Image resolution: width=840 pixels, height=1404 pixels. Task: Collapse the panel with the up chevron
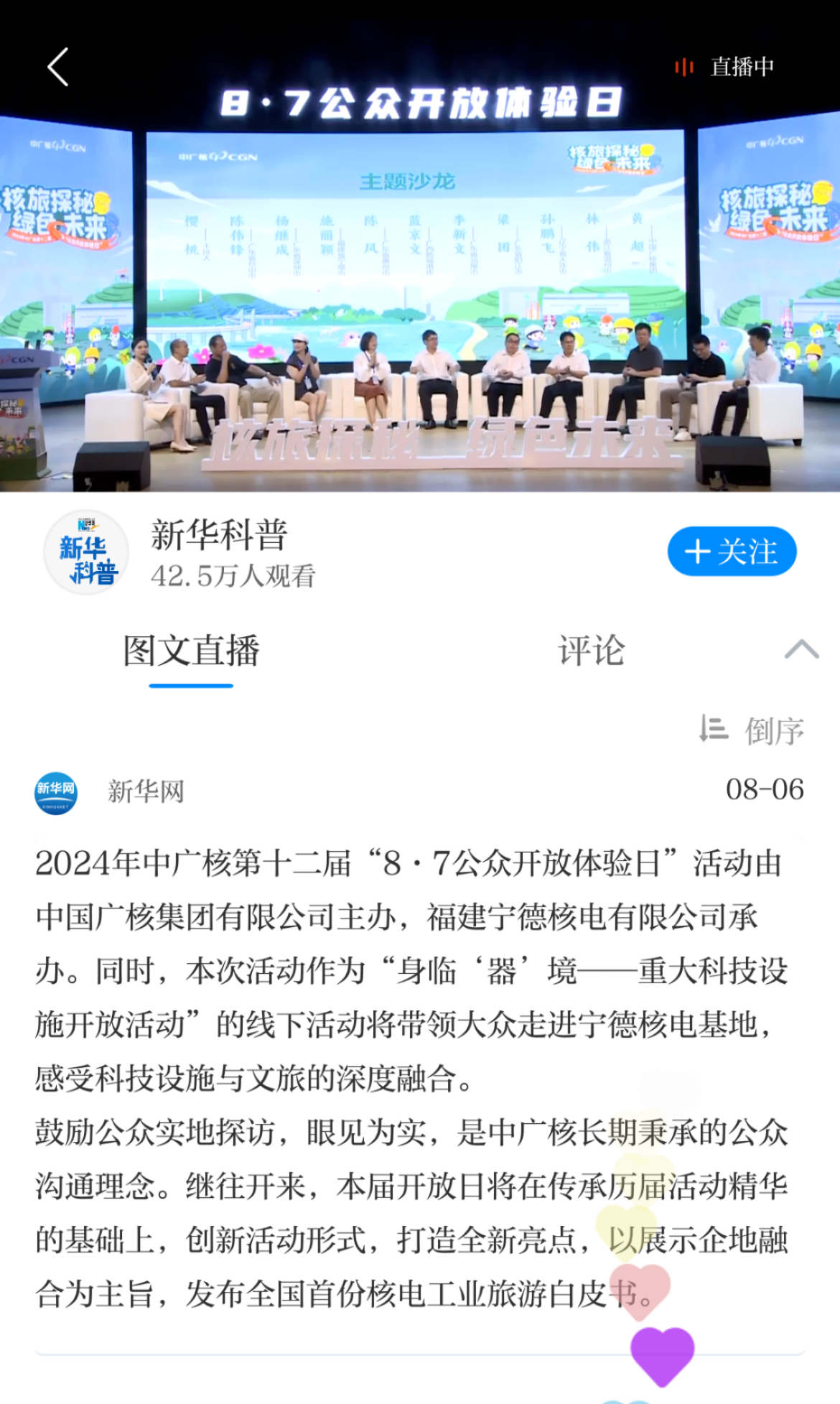pos(801,649)
